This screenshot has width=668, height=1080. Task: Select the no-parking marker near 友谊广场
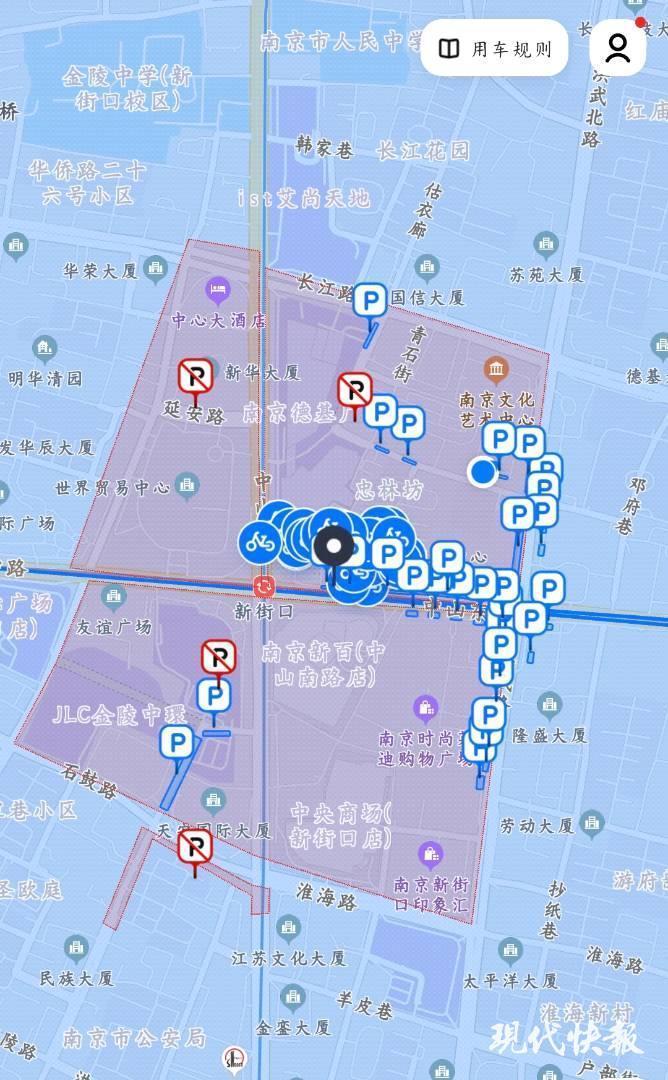point(218,657)
